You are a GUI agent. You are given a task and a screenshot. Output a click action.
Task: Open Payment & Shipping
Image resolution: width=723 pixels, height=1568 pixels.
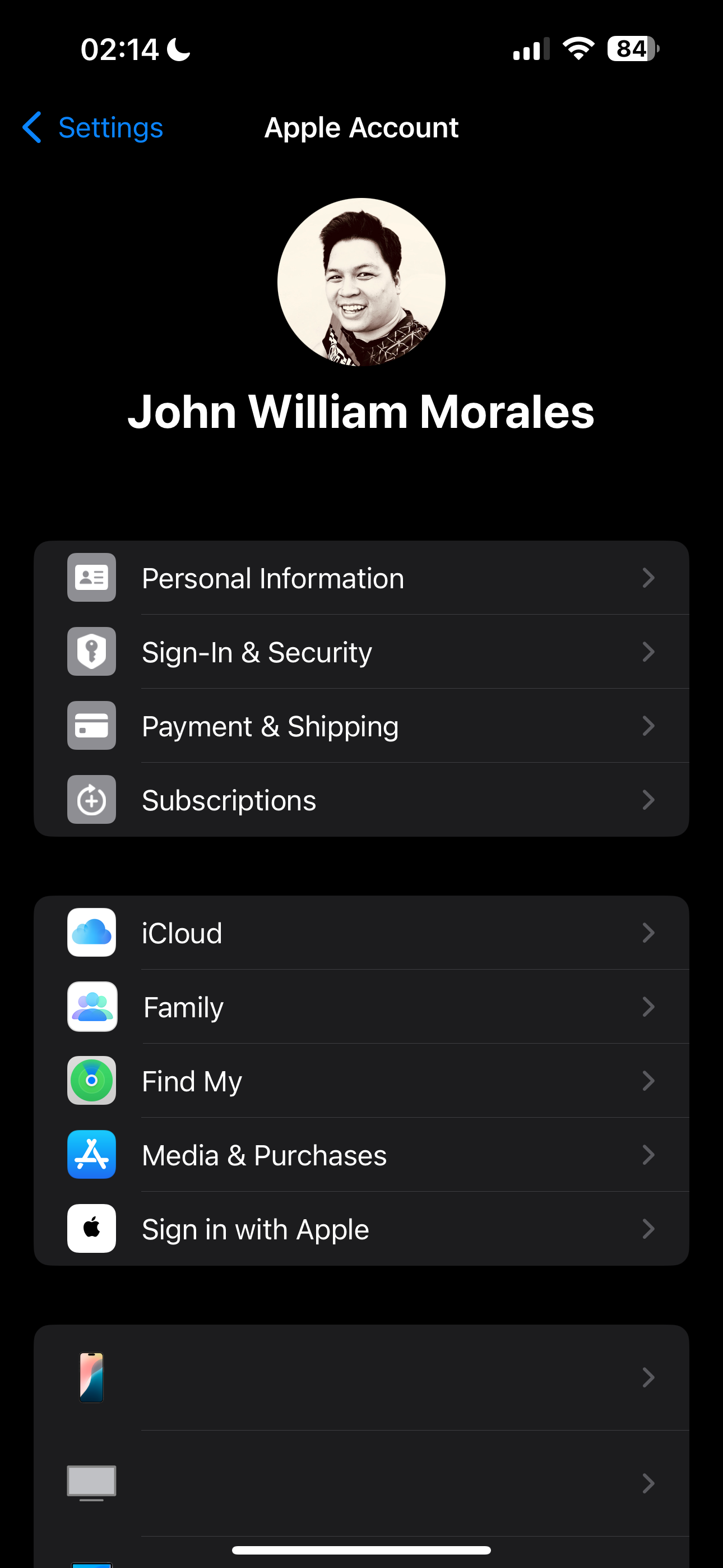(361, 726)
